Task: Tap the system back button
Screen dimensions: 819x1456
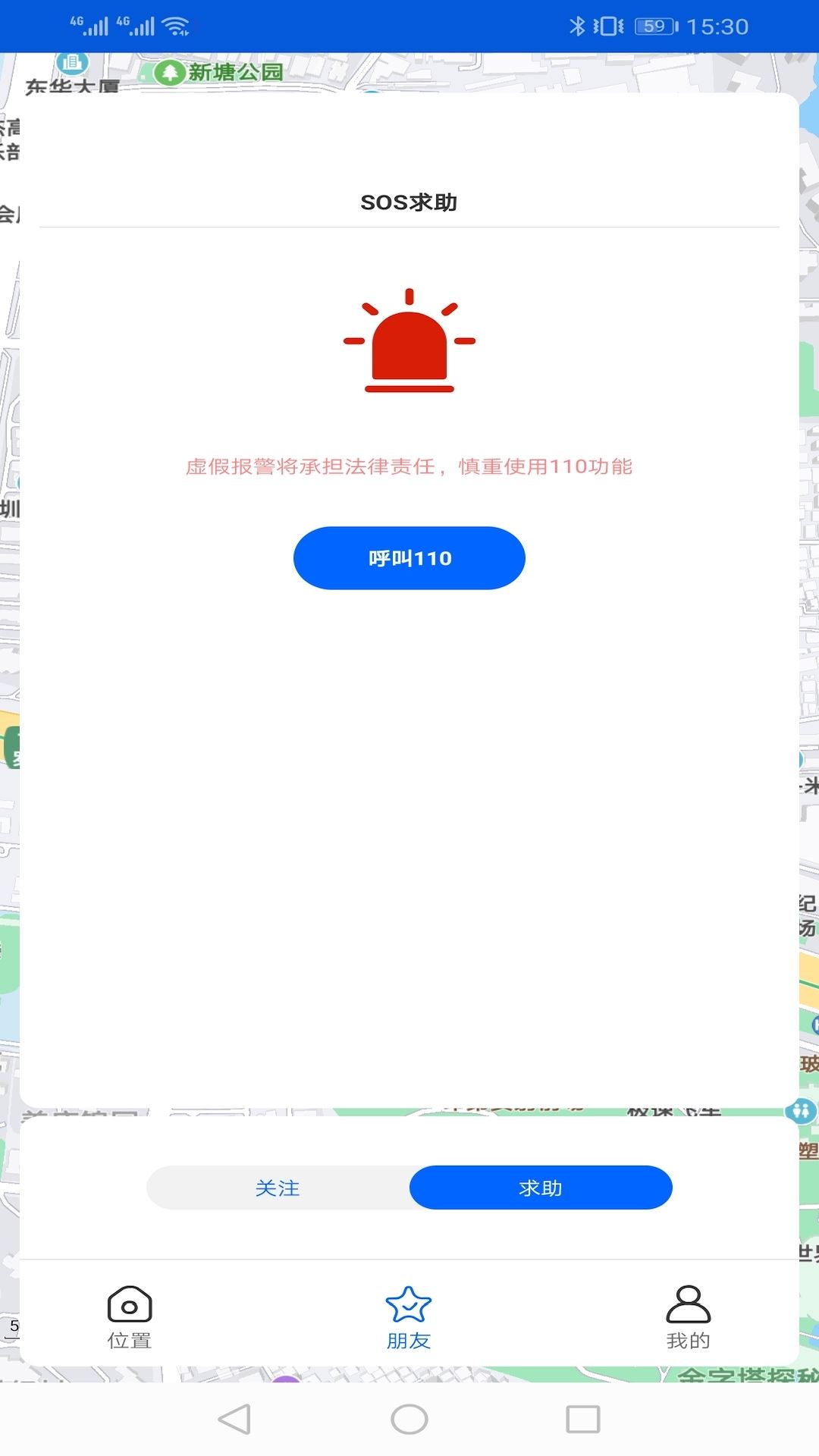Action: [x=235, y=1419]
